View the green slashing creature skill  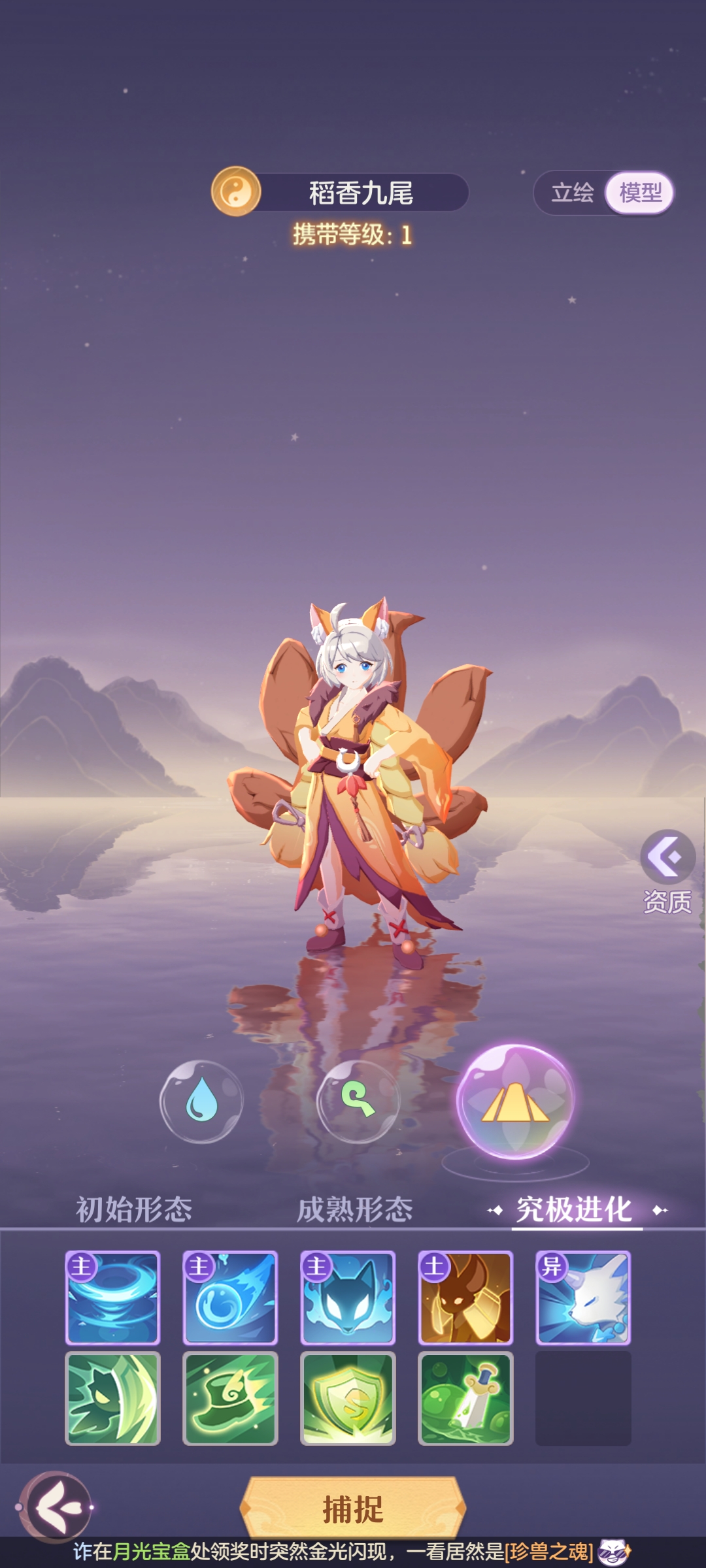coord(112,1398)
